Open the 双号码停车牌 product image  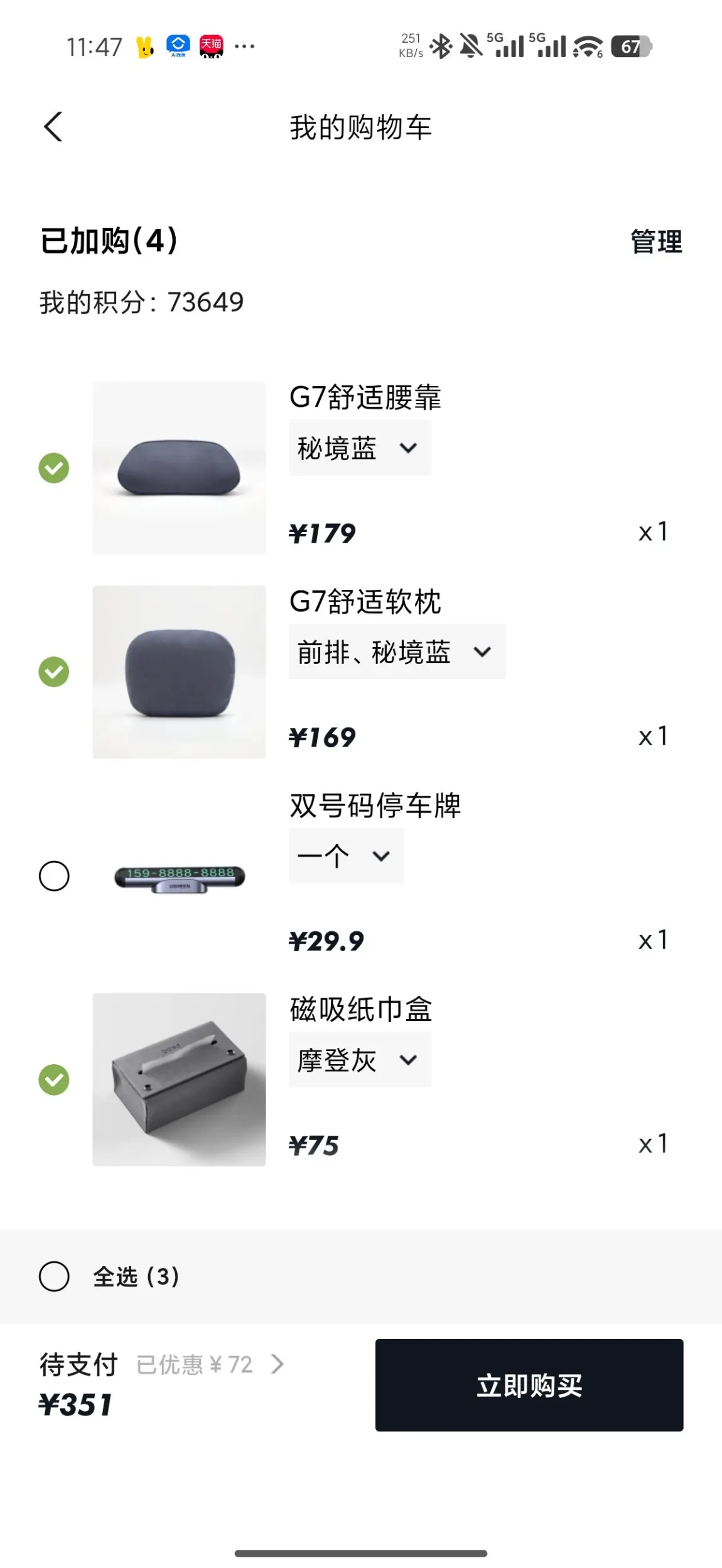pos(179,877)
